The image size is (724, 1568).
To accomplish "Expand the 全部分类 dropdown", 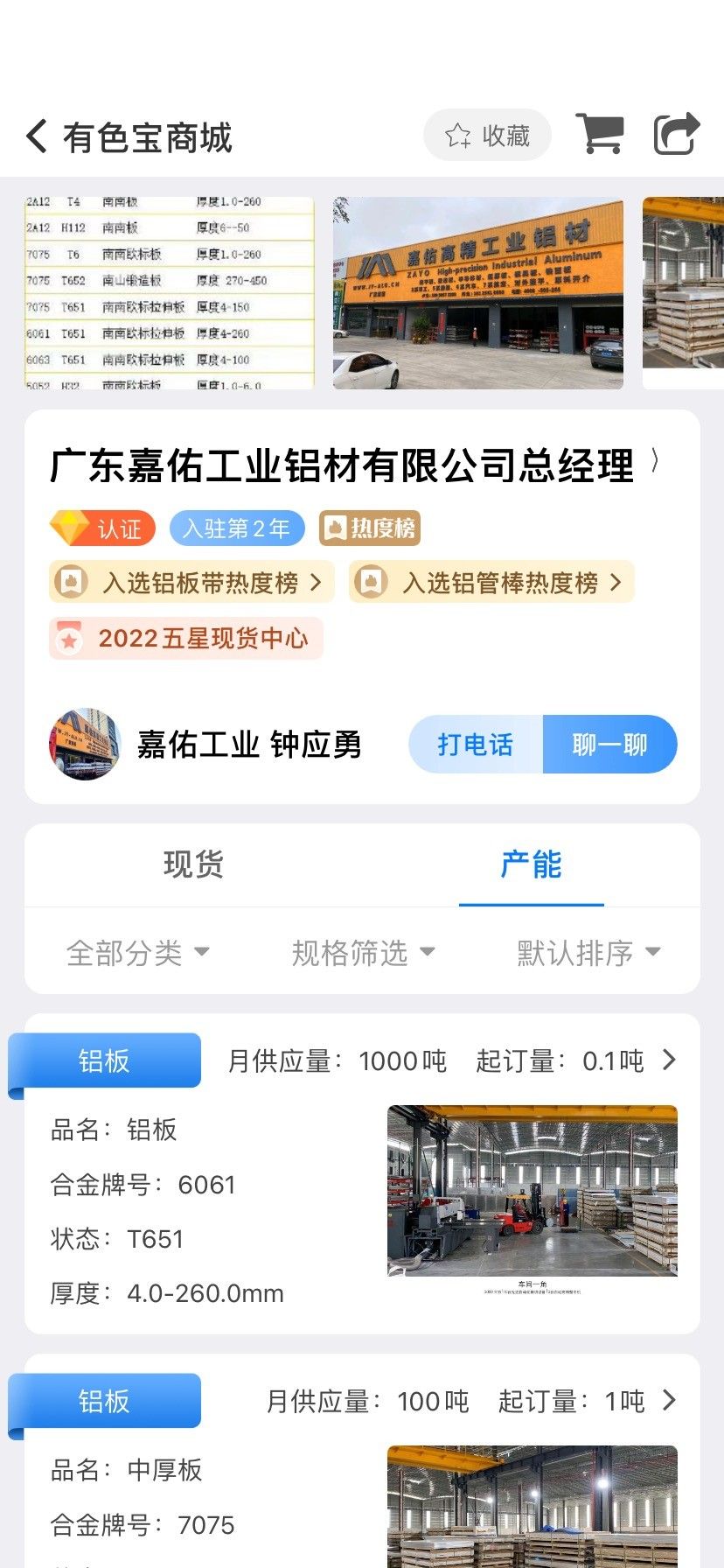I will pyautogui.click(x=138, y=952).
